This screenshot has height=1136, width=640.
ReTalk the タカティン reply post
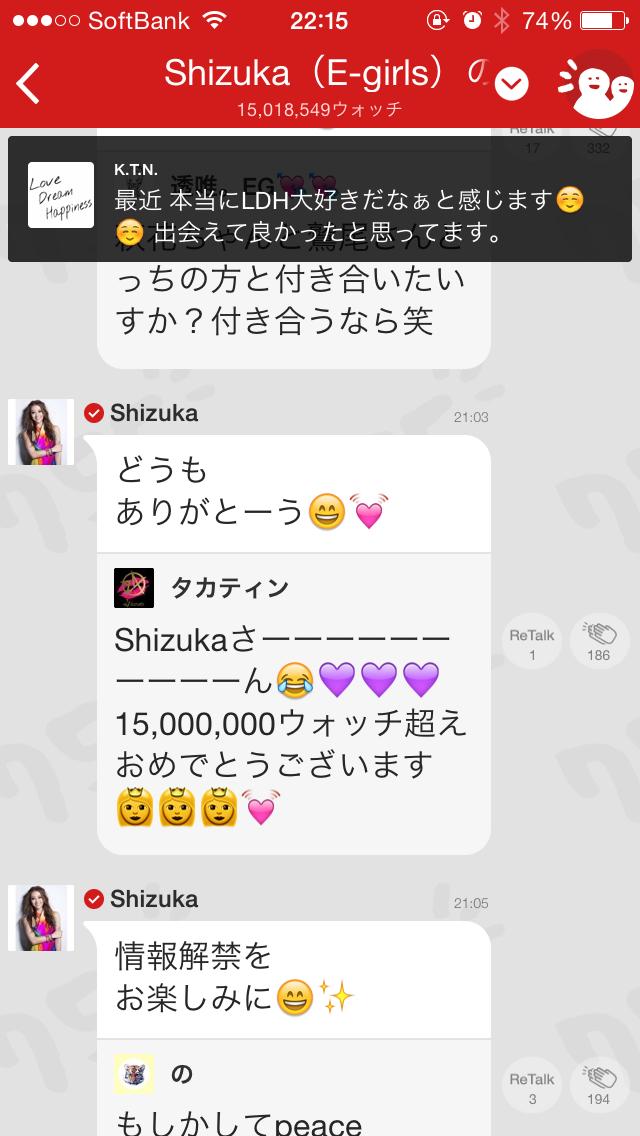tap(532, 645)
